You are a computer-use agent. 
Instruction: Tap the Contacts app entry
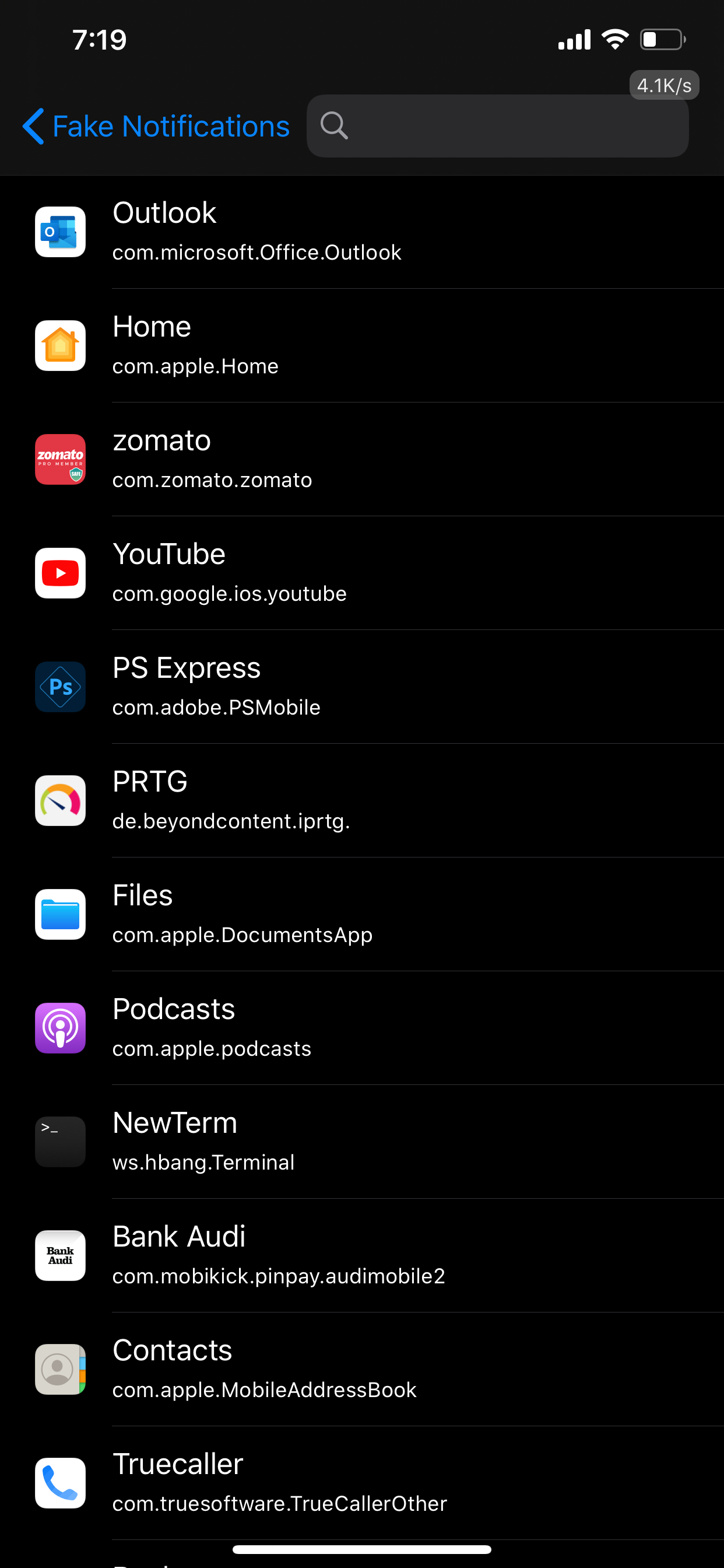tap(362, 1370)
